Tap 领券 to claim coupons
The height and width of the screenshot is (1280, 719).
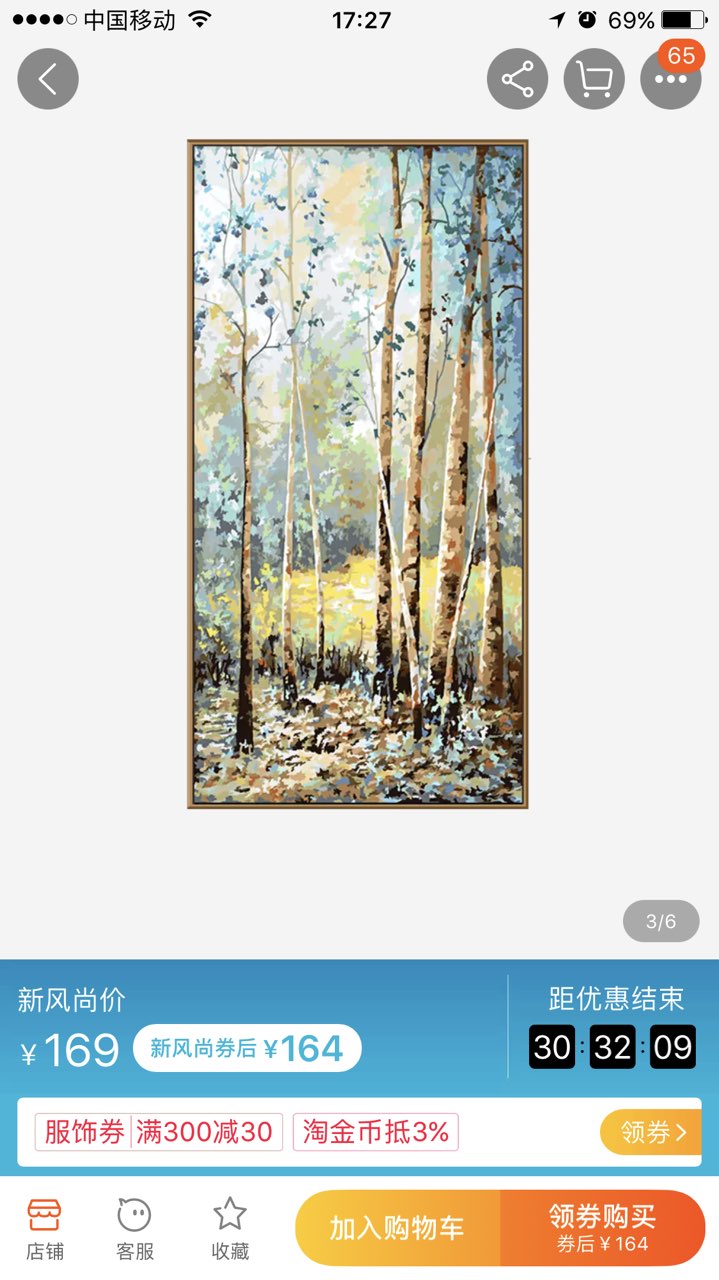[651, 1132]
